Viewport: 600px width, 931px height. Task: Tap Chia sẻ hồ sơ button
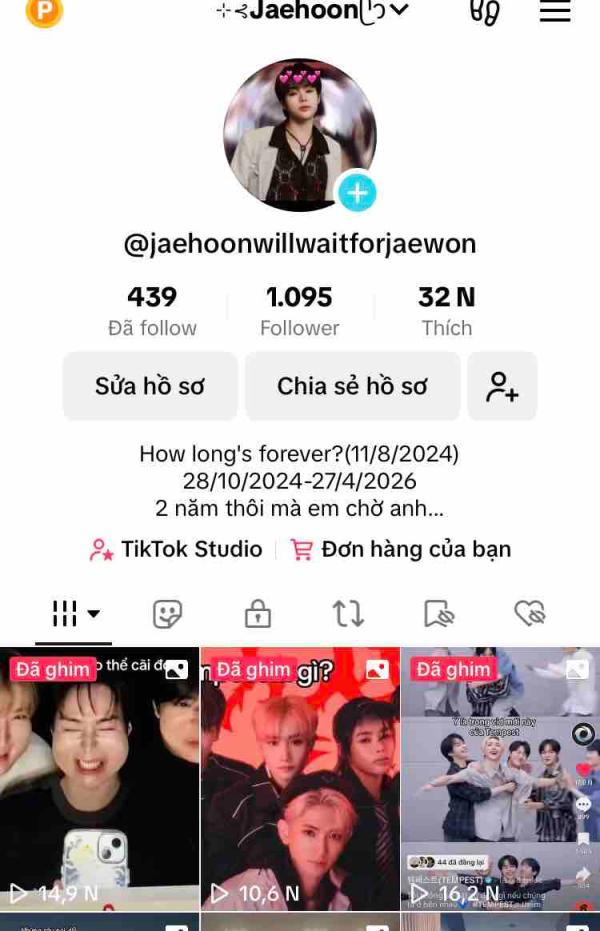(352, 386)
